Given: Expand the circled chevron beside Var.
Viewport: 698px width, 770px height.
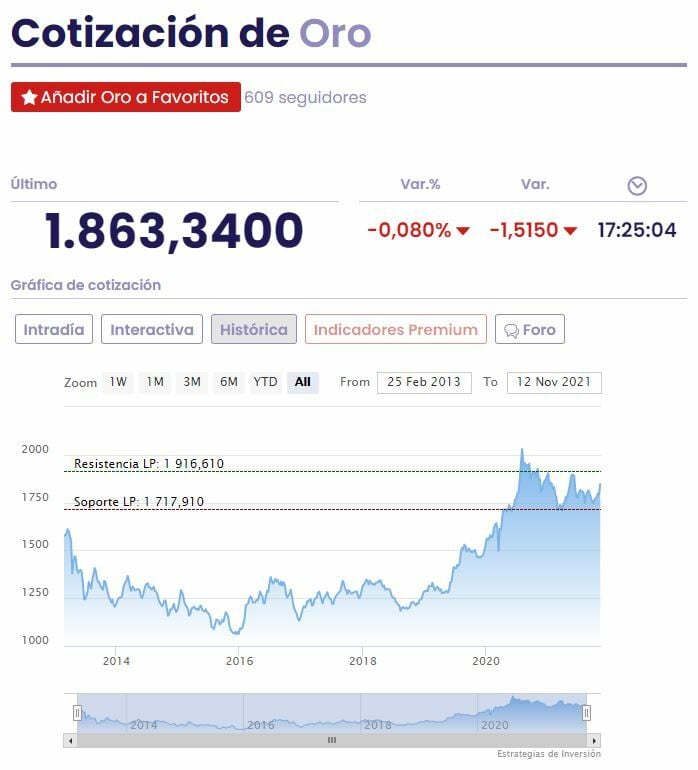Looking at the screenshot, I should pyautogui.click(x=637, y=185).
